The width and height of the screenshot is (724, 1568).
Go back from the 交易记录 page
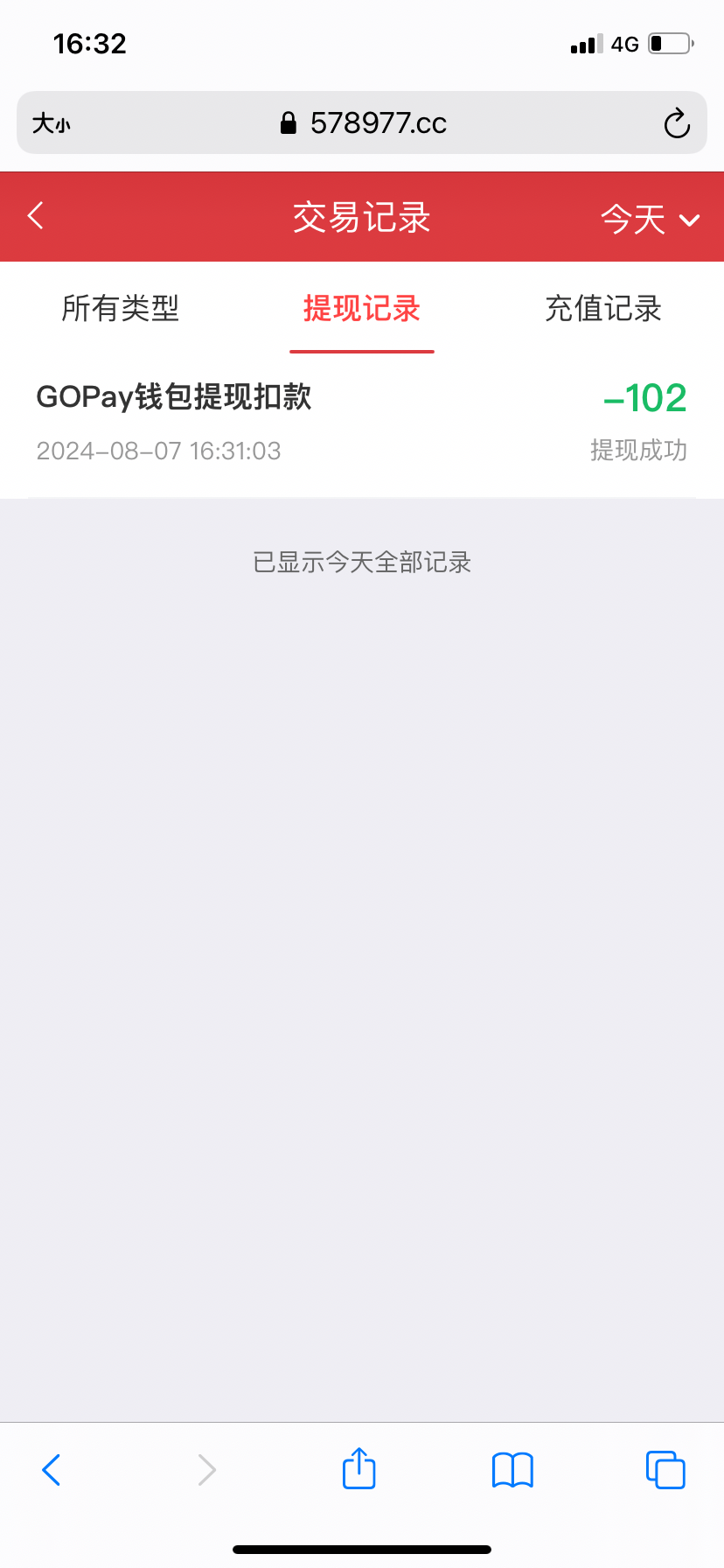(x=36, y=215)
